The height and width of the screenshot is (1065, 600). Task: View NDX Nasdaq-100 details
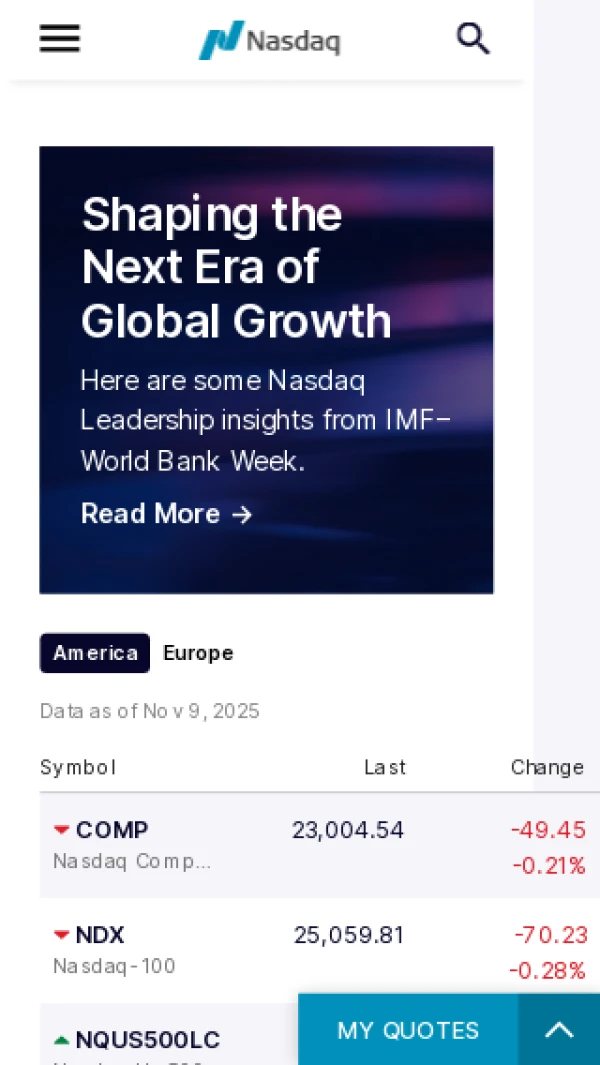[x=100, y=935]
